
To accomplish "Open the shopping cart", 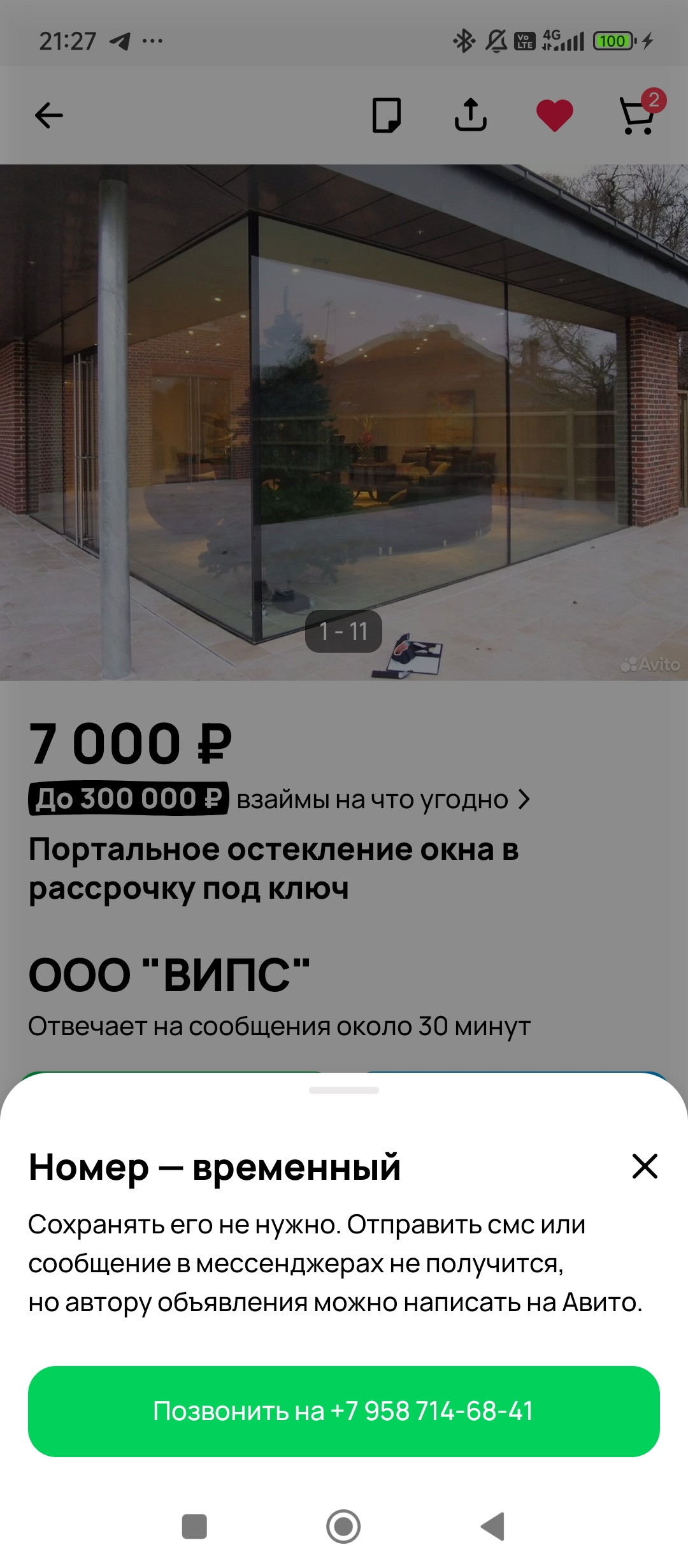I will pyautogui.click(x=638, y=115).
